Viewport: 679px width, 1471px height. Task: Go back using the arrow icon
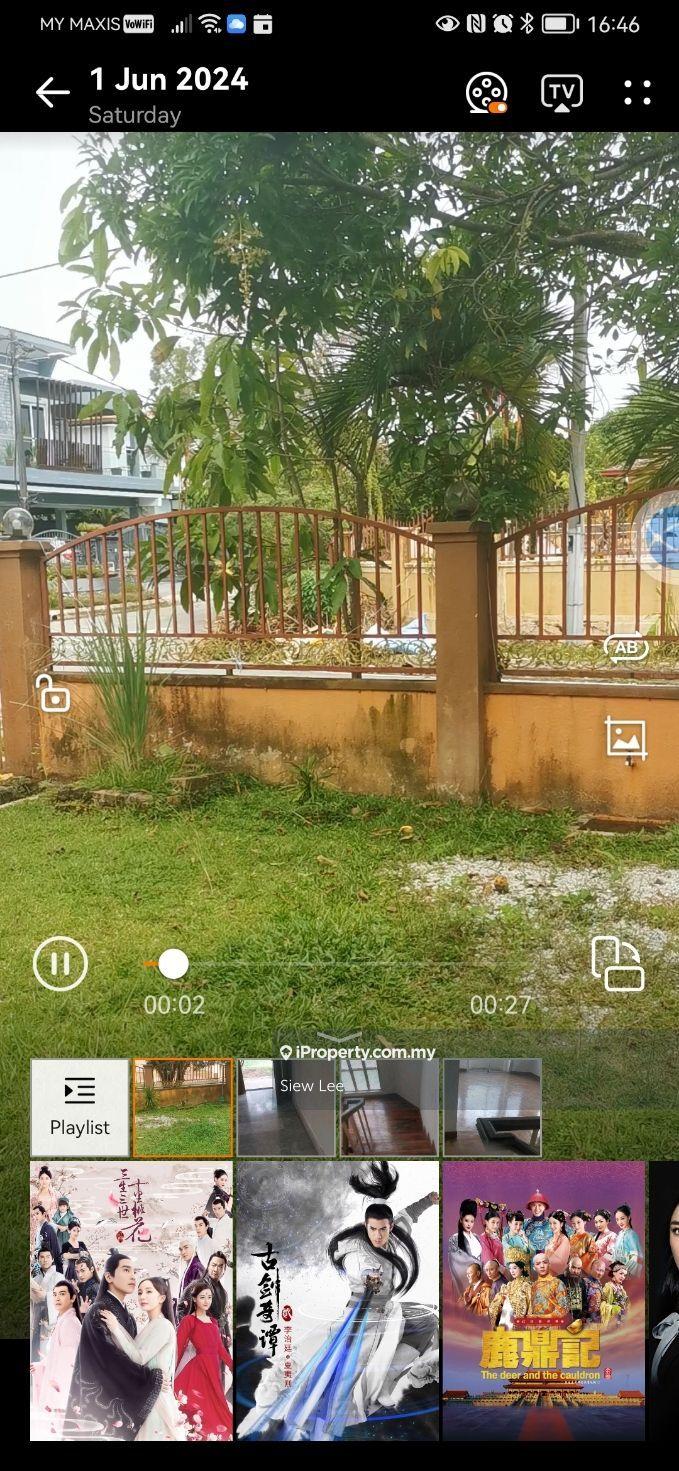pyautogui.click(x=52, y=93)
